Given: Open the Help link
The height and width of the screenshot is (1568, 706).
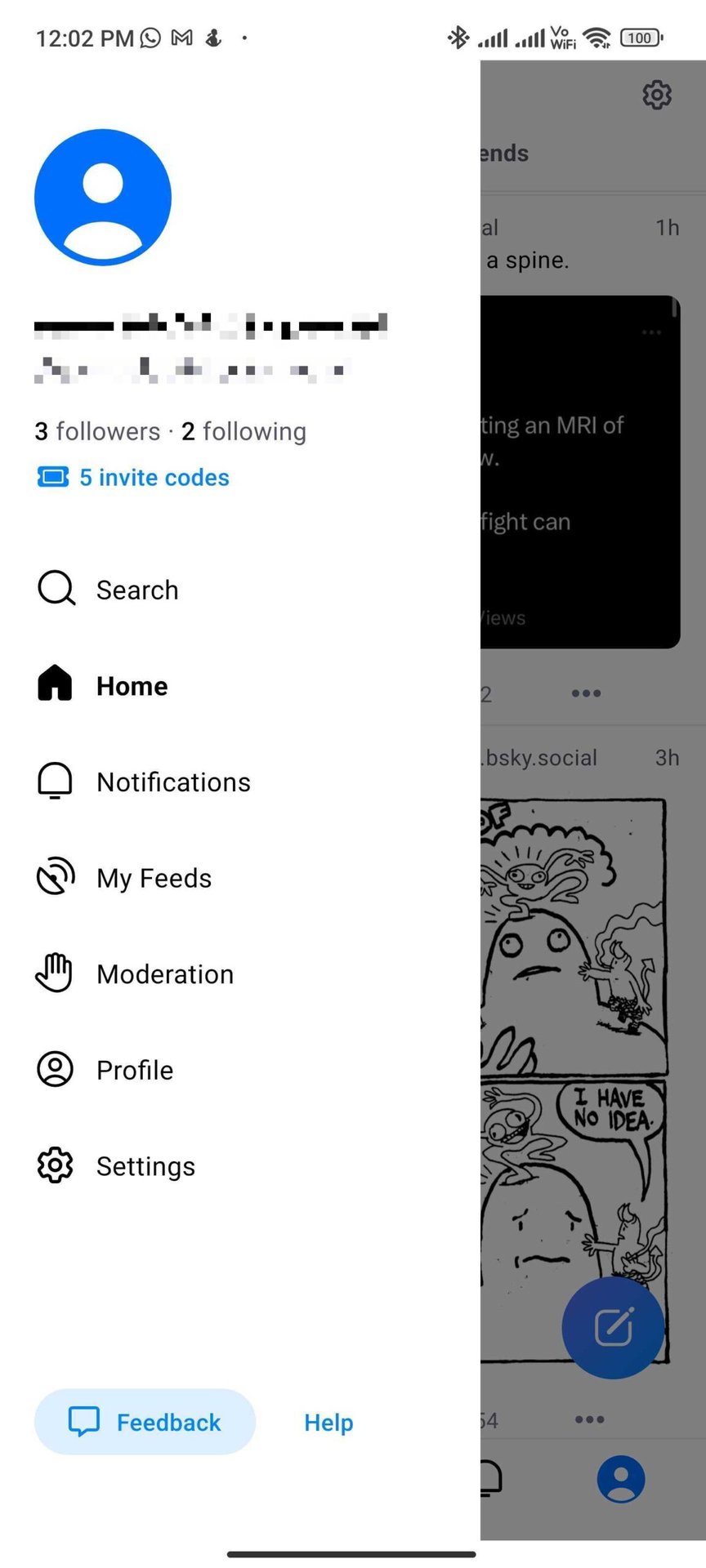Looking at the screenshot, I should tap(328, 1423).
